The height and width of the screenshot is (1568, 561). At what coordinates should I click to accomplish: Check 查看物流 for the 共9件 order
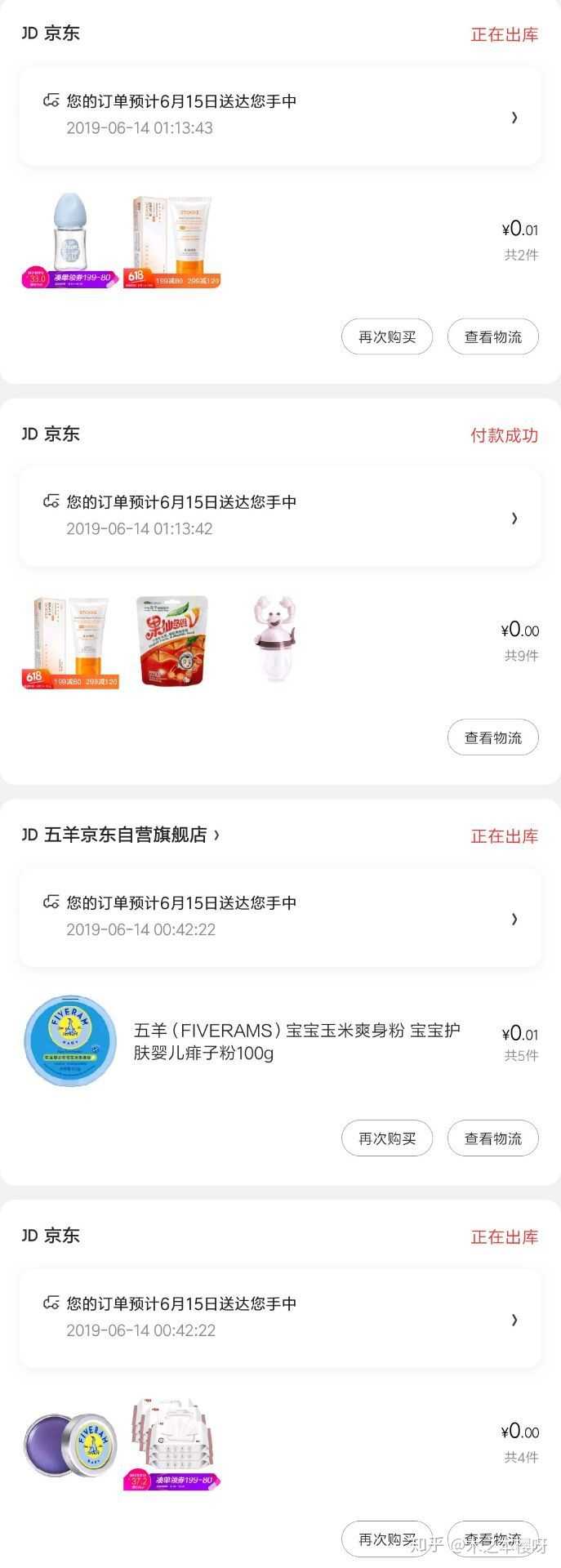(x=492, y=737)
